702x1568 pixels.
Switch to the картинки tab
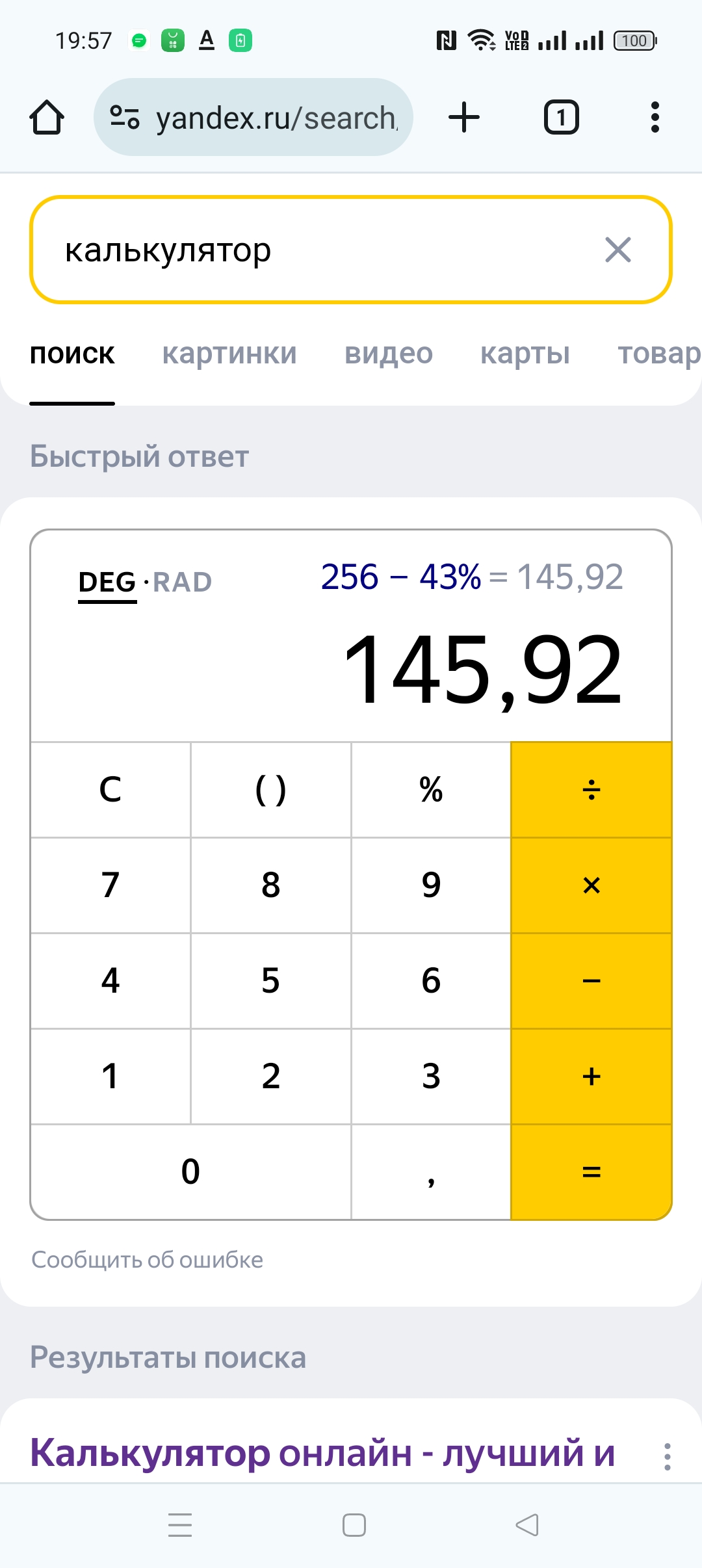point(229,354)
